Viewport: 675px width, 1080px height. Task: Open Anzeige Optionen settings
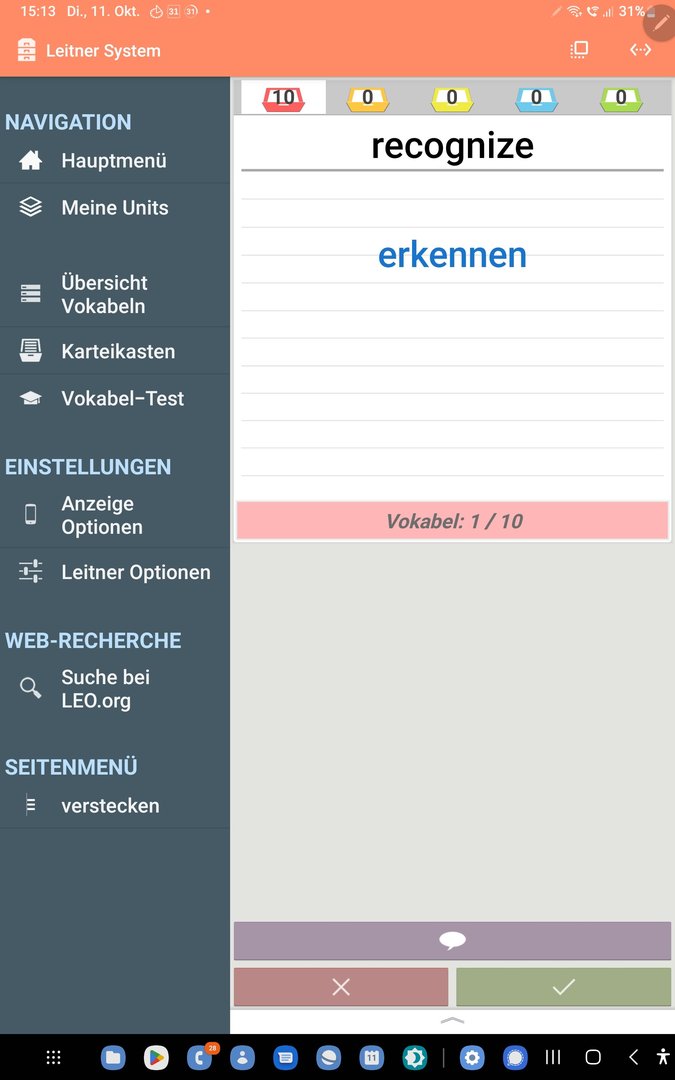(101, 515)
